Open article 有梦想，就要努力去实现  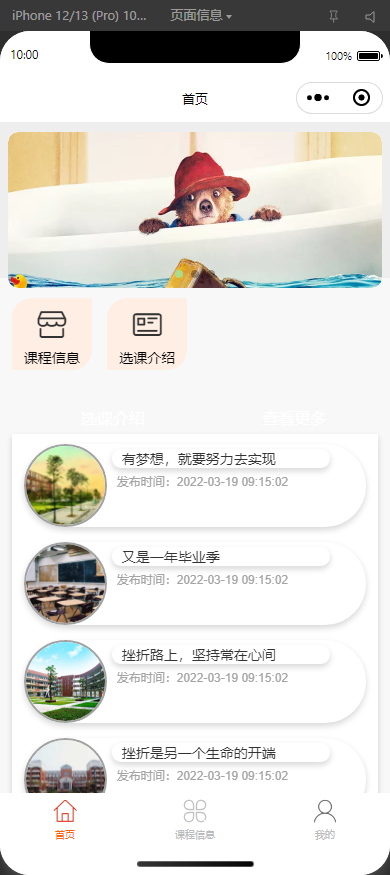click(195, 485)
